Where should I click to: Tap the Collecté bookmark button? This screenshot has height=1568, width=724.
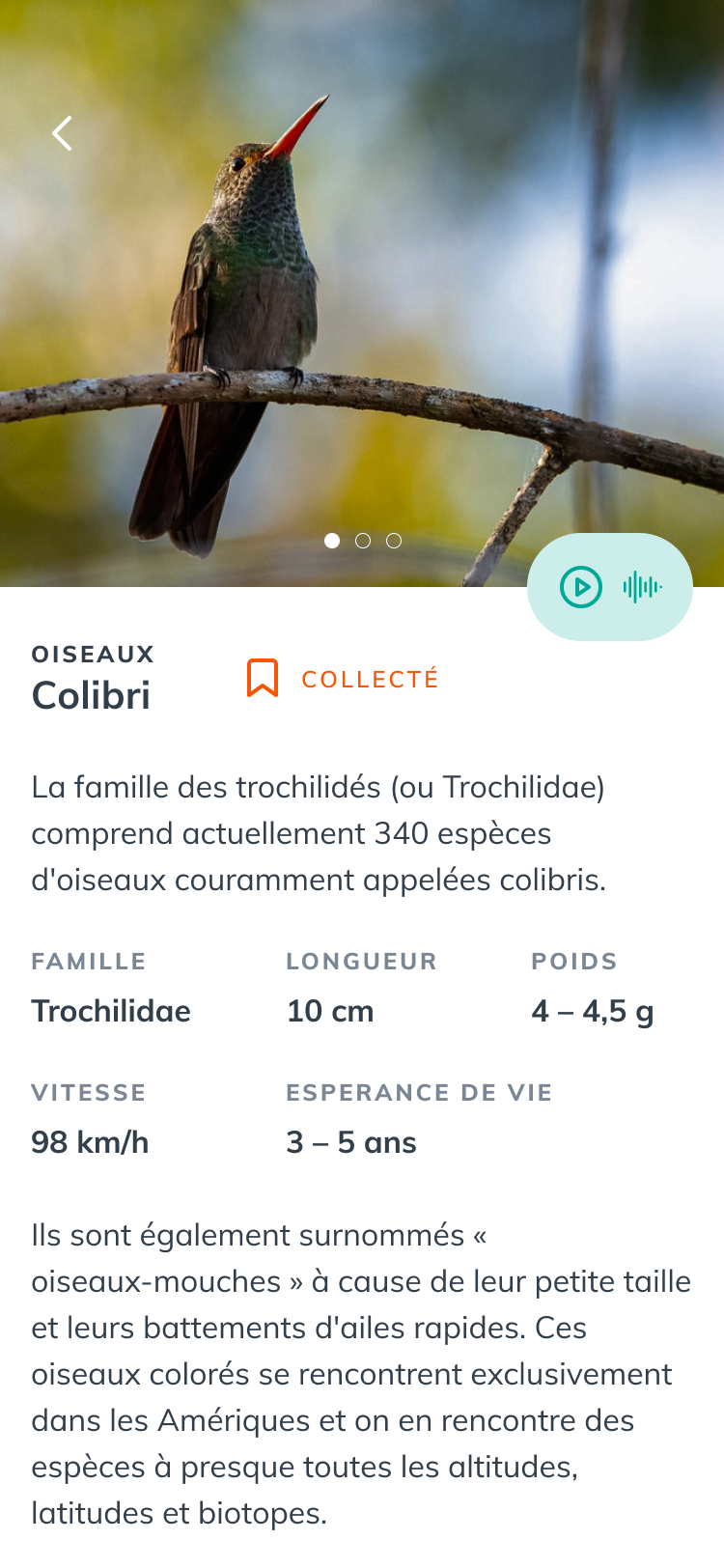pyautogui.click(x=343, y=679)
